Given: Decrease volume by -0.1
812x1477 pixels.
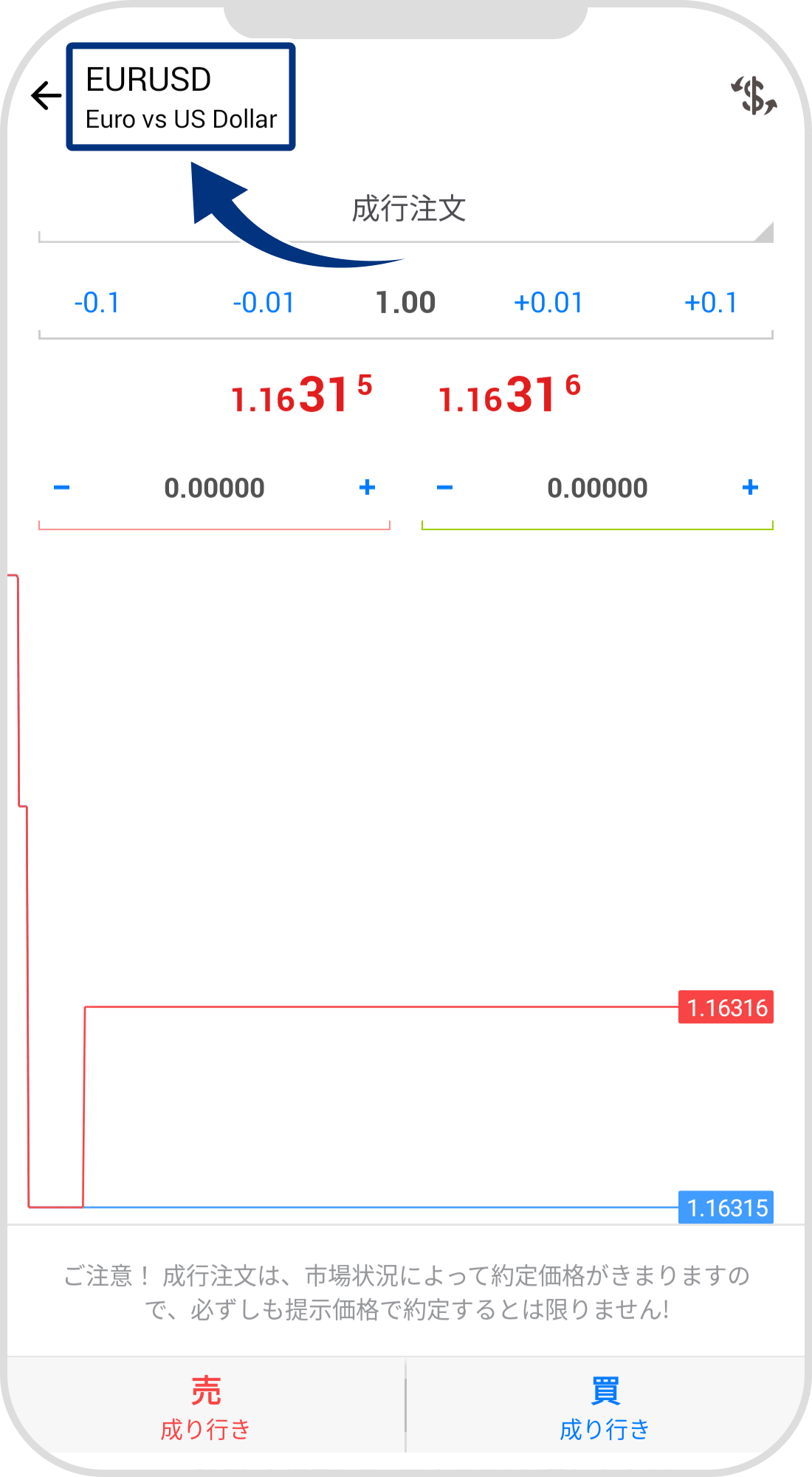Looking at the screenshot, I should 97,303.
